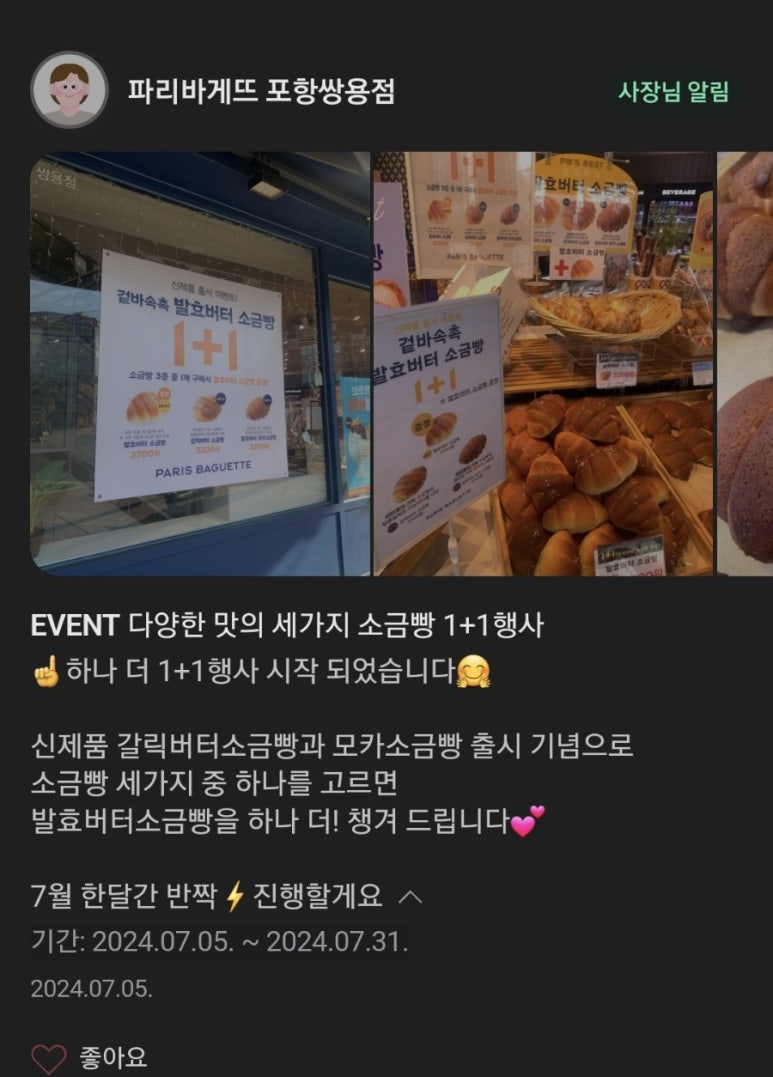The height and width of the screenshot is (1077, 773).
Task: Open the 파리바게뜨 포항쌍용점 profile avatar
Action: 69,90
